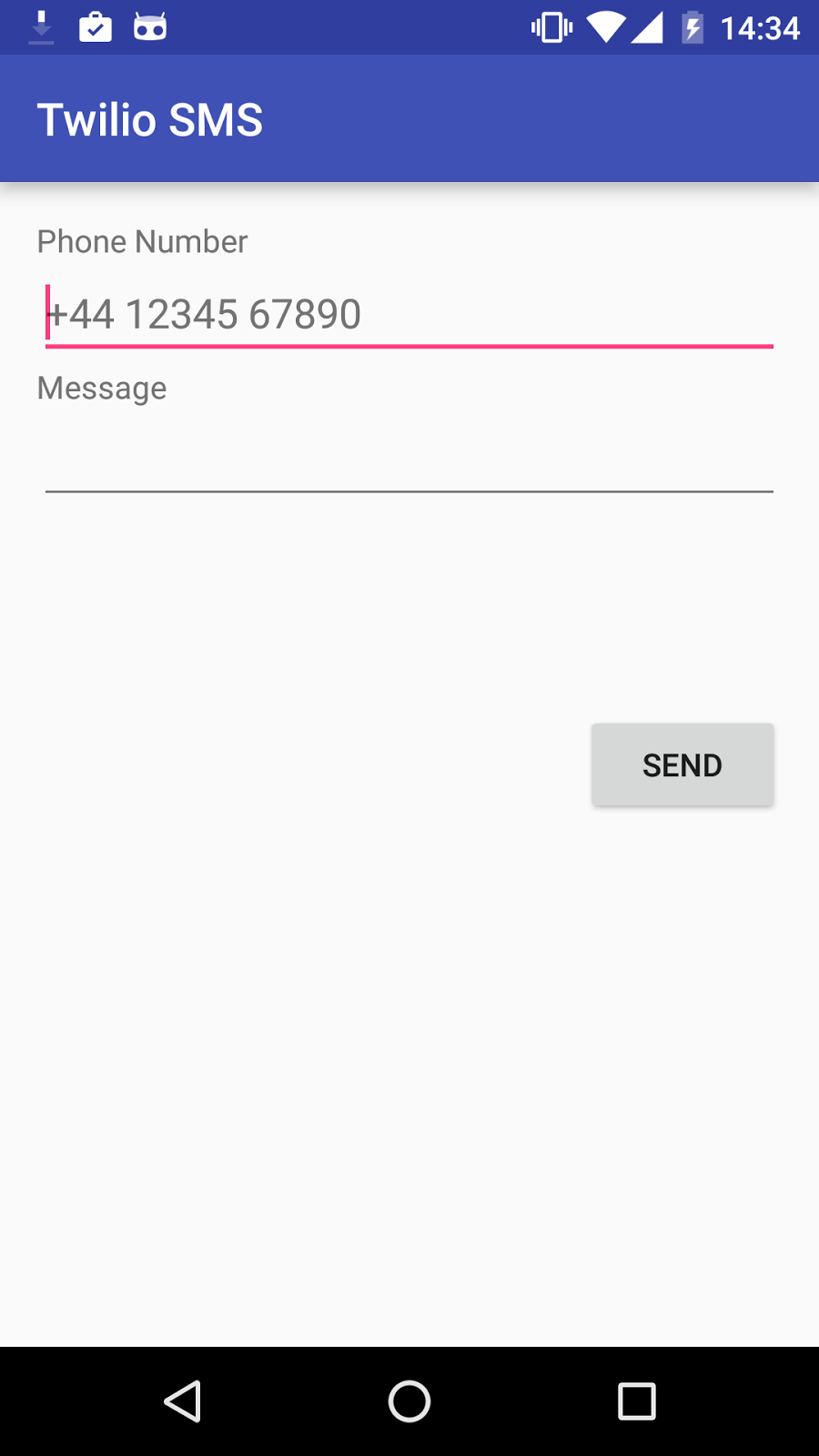Go back using the system back button
819x1456 pixels.
pyautogui.click(x=183, y=1401)
